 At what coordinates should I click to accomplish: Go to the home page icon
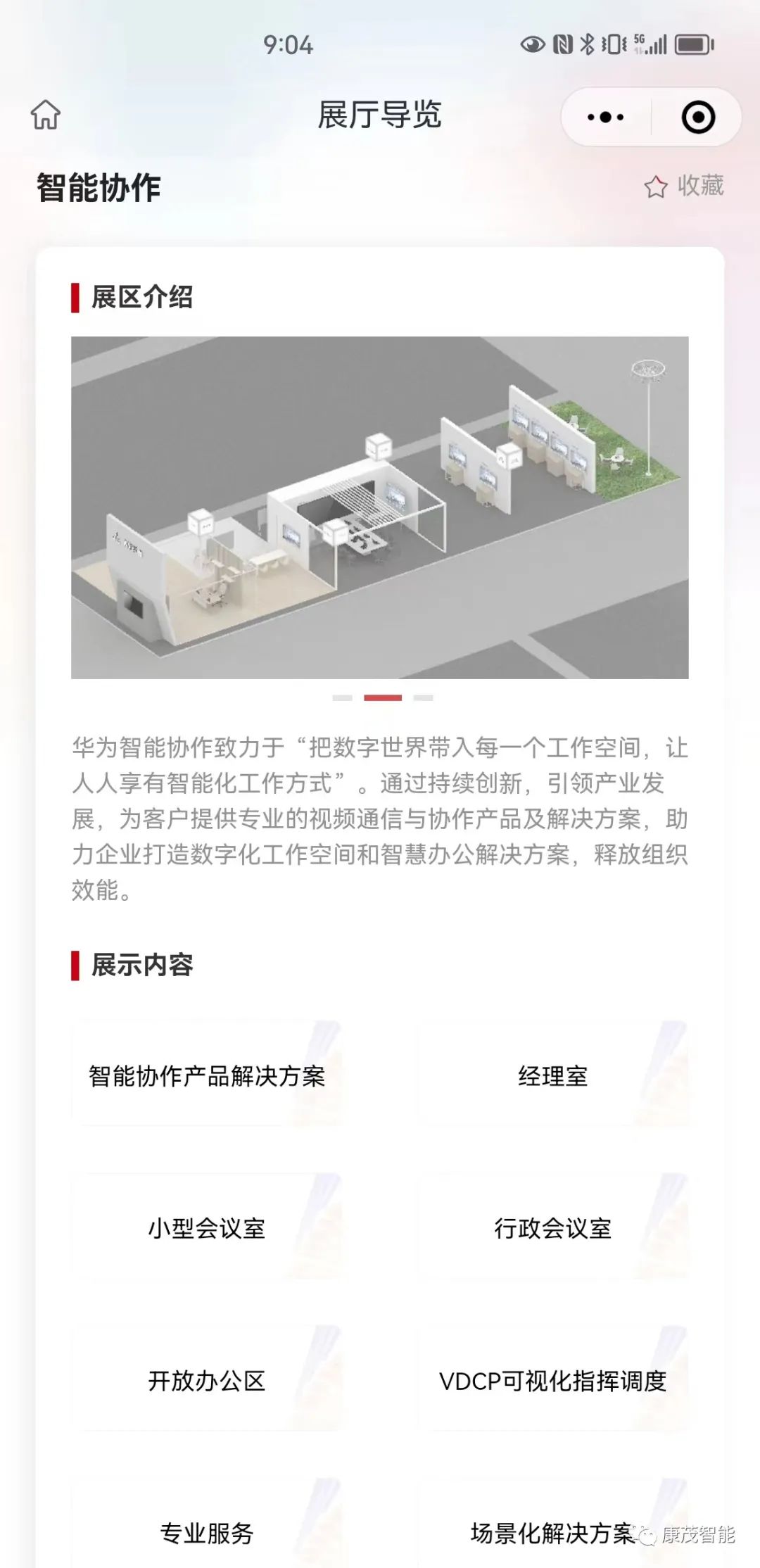(x=46, y=115)
